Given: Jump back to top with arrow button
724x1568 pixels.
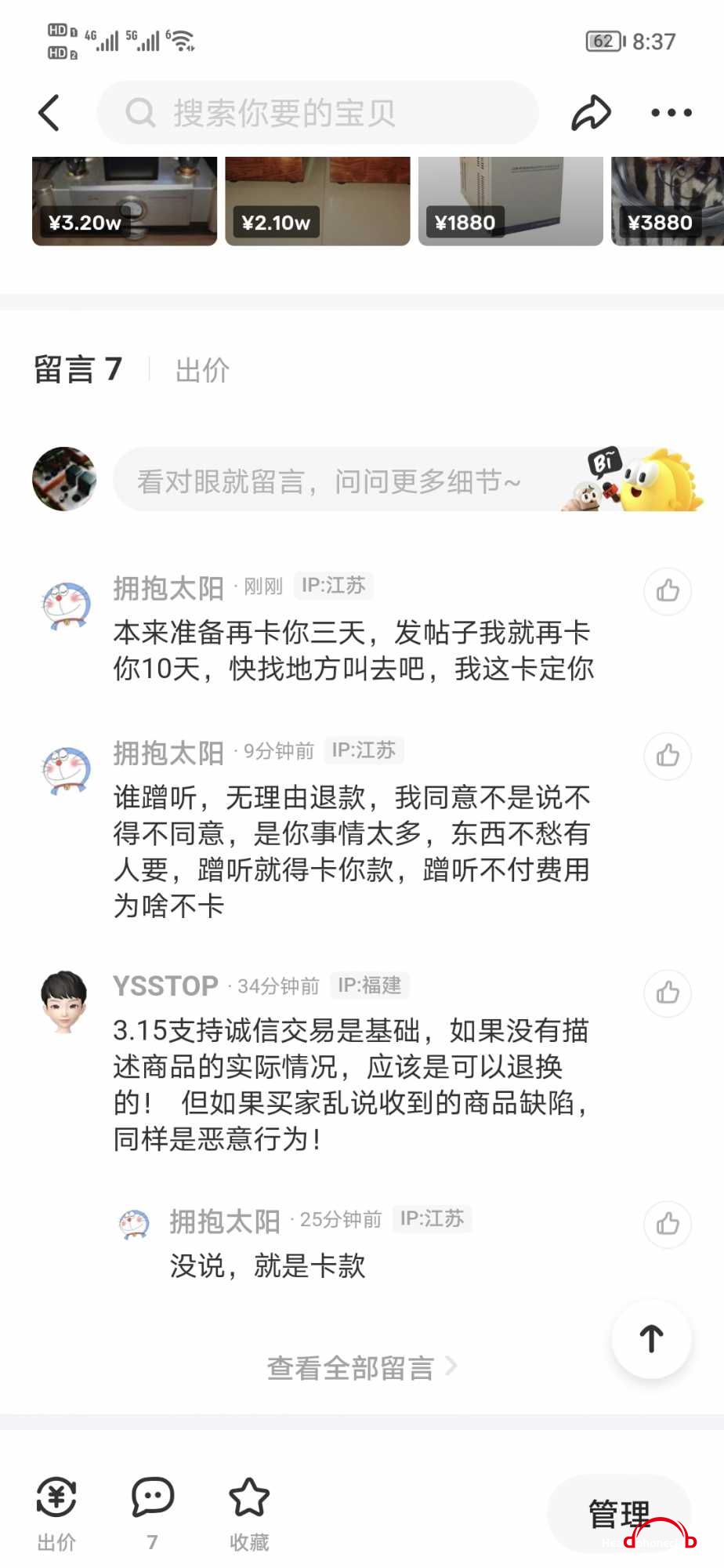Looking at the screenshot, I should (x=651, y=1338).
